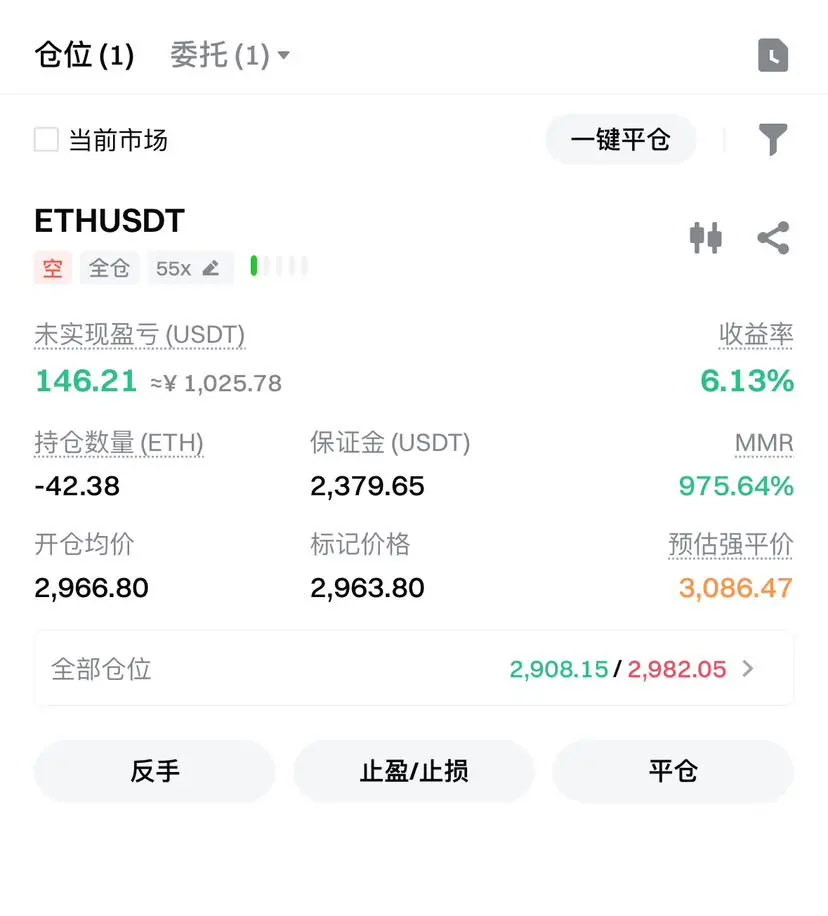828x916 pixels.
Task: Show the MMR explanation
Action: (764, 443)
